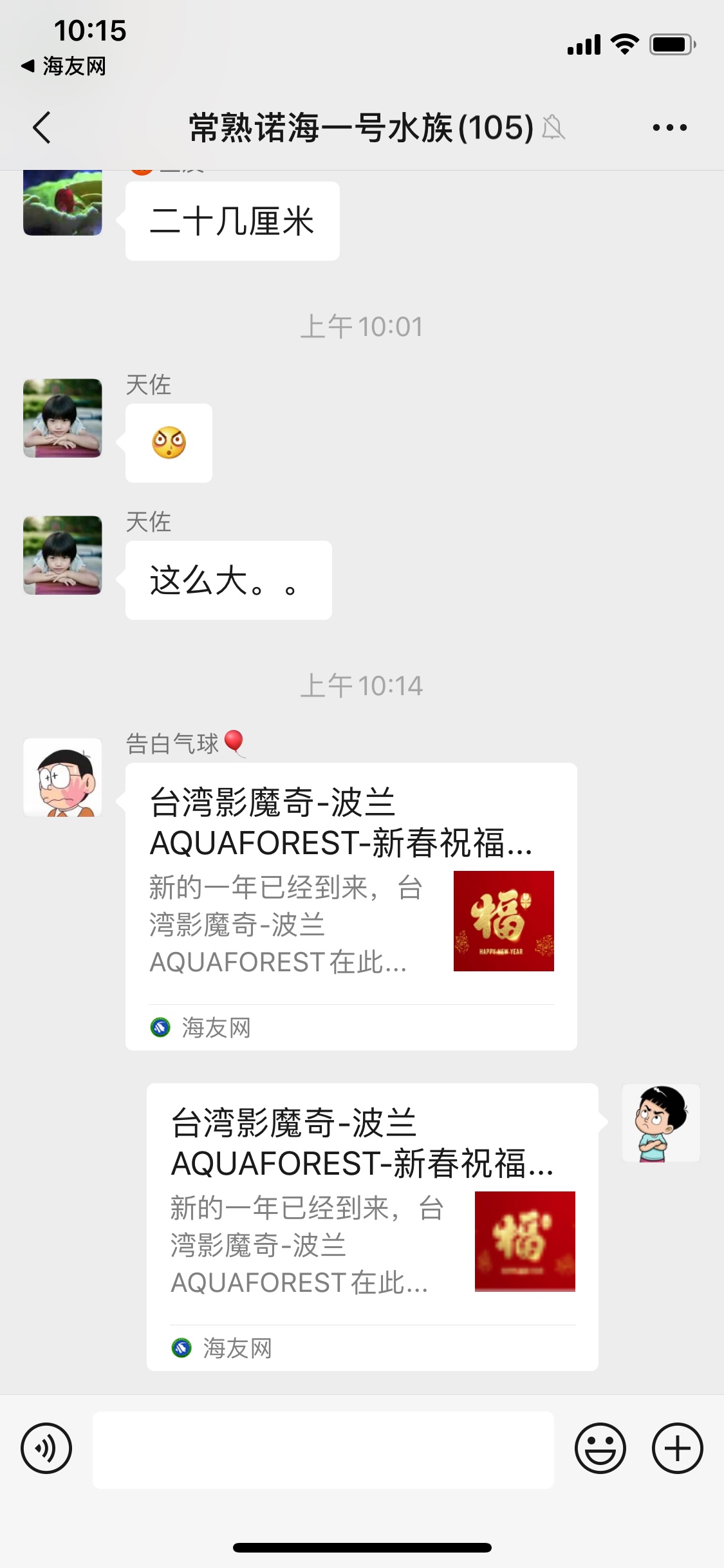Open your own profile avatar
This screenshot has width=724, height=1568.
pos(661,1123)
